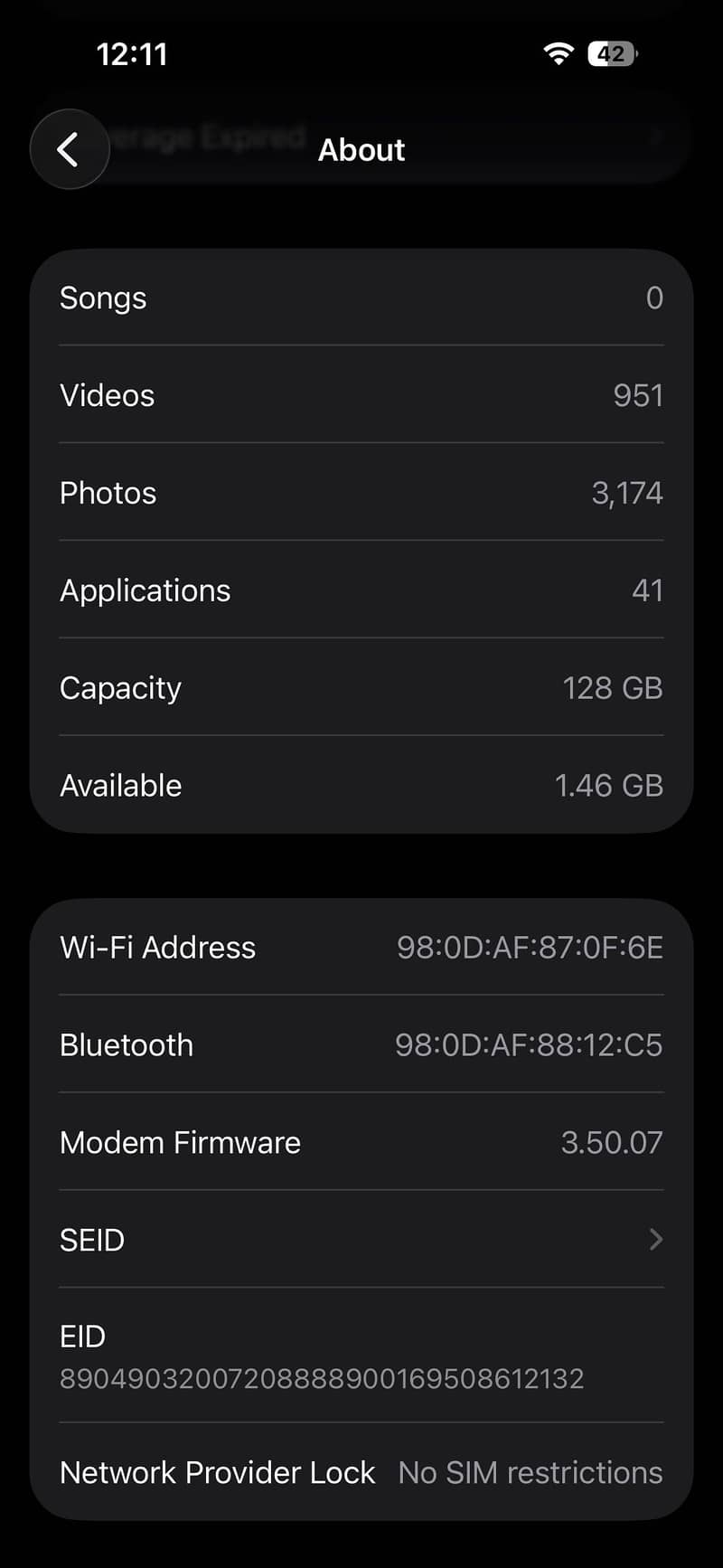Tap the clock showing 12:11
The height and width of the screenshot is (1568, 723).
(x=133, y=53)
